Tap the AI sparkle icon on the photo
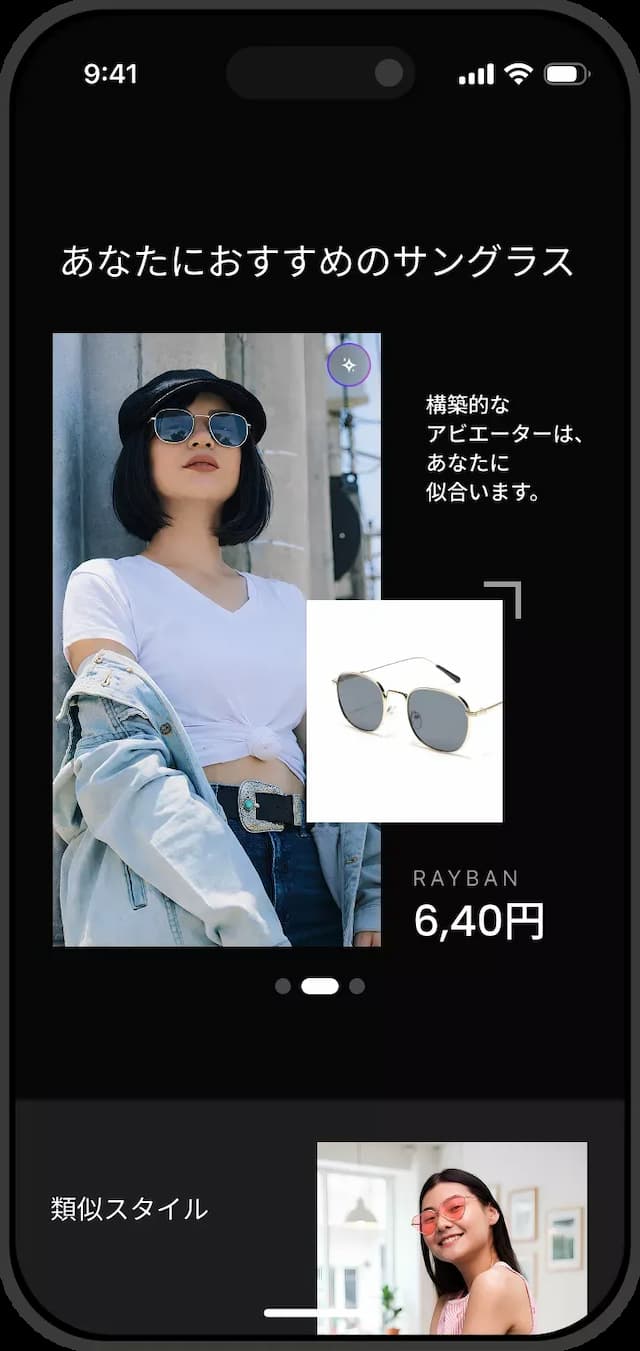 pos(349,366)
